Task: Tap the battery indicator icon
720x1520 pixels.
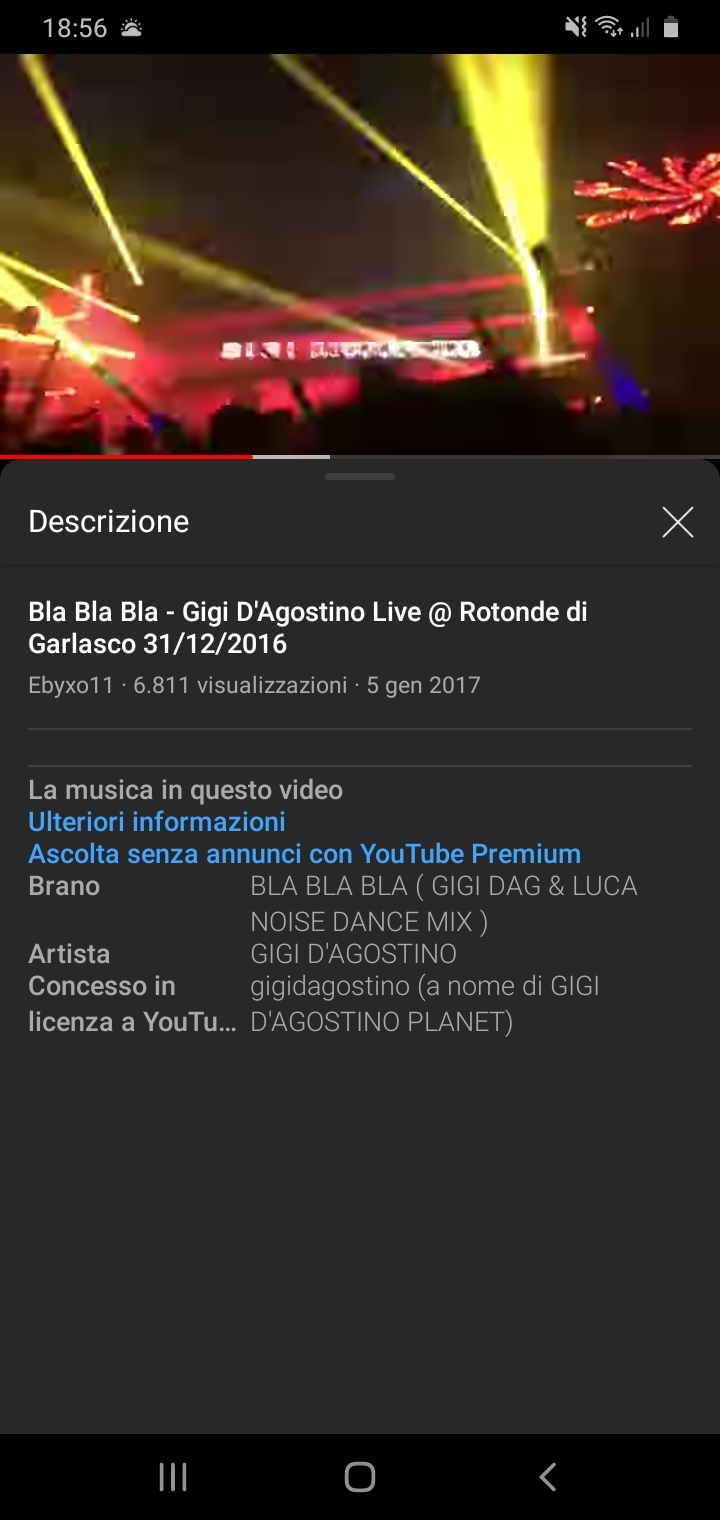Action: tap(671, 27)
